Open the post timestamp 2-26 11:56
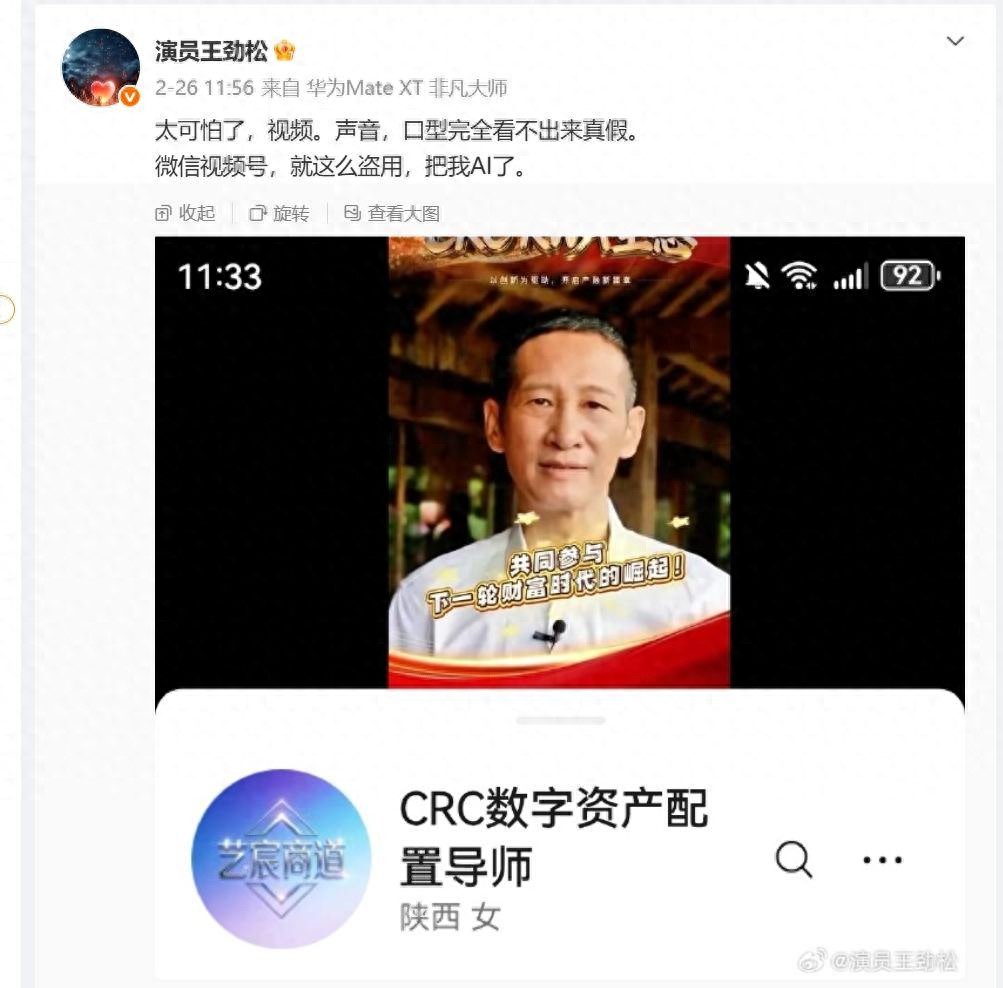 point(204,88)
